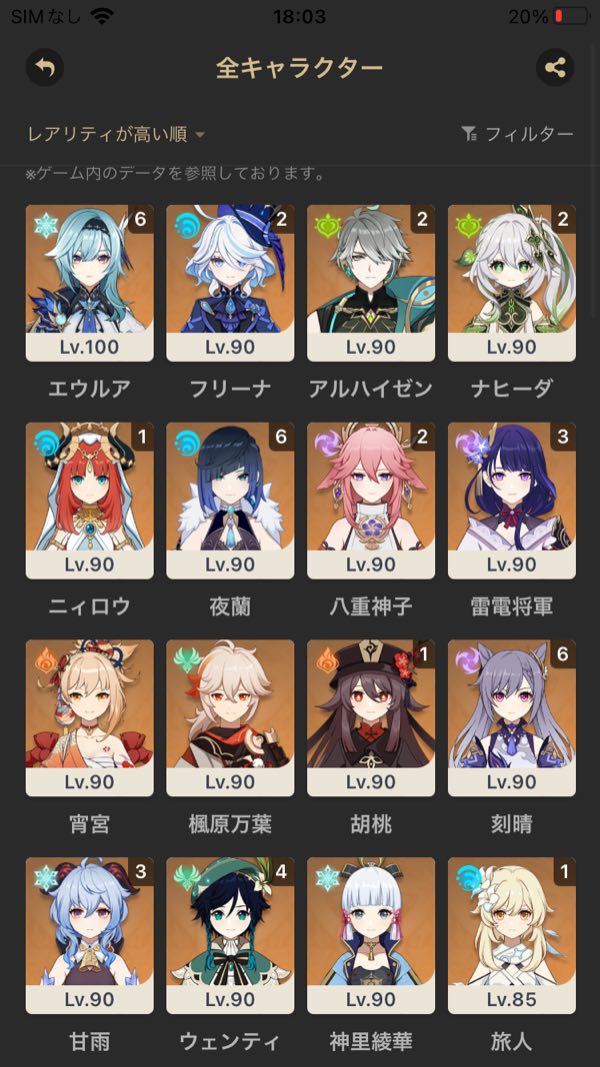
Task: View 神里綾華 details
Action: (x=371, y=935)
